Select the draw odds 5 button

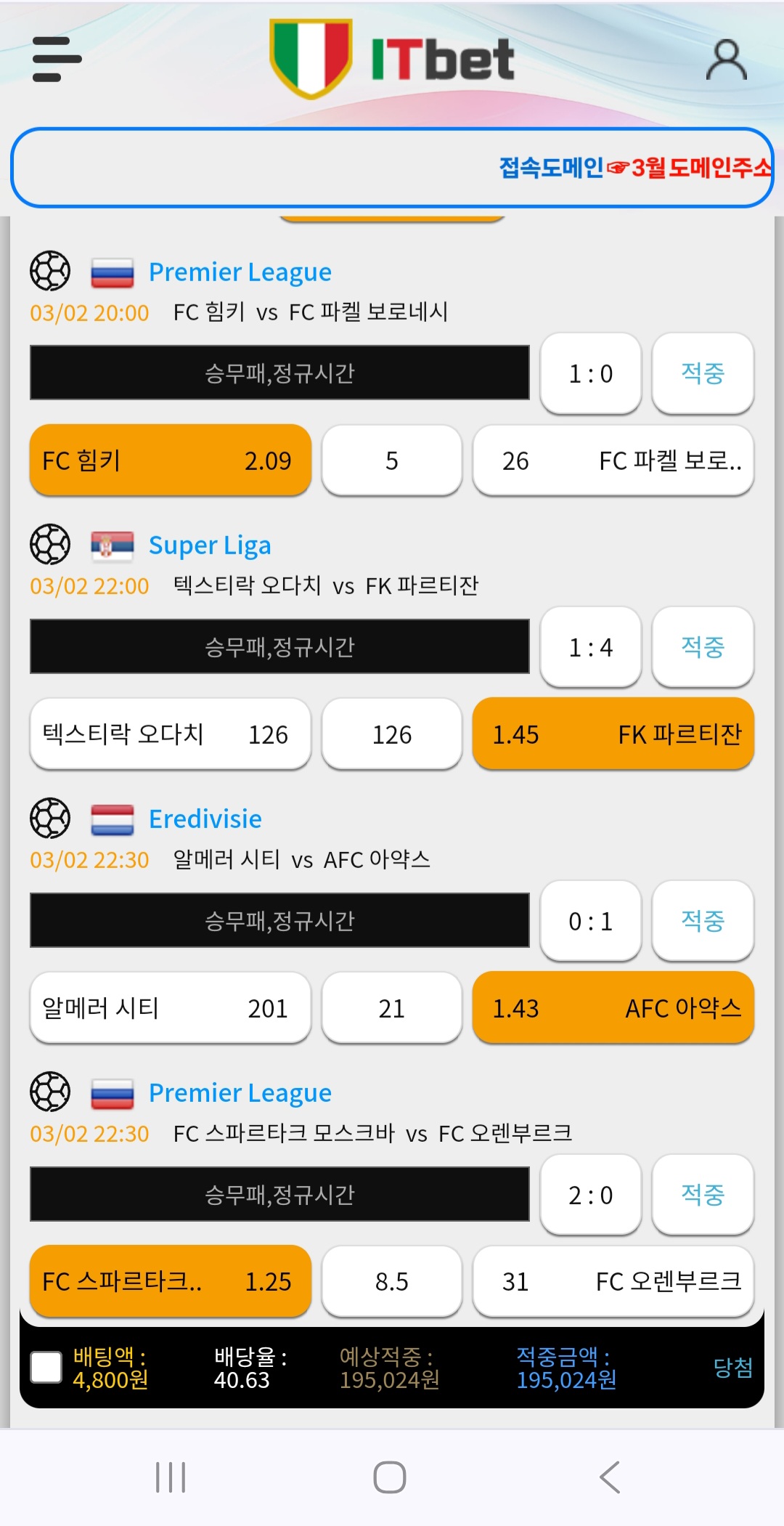tap(391, 460)
